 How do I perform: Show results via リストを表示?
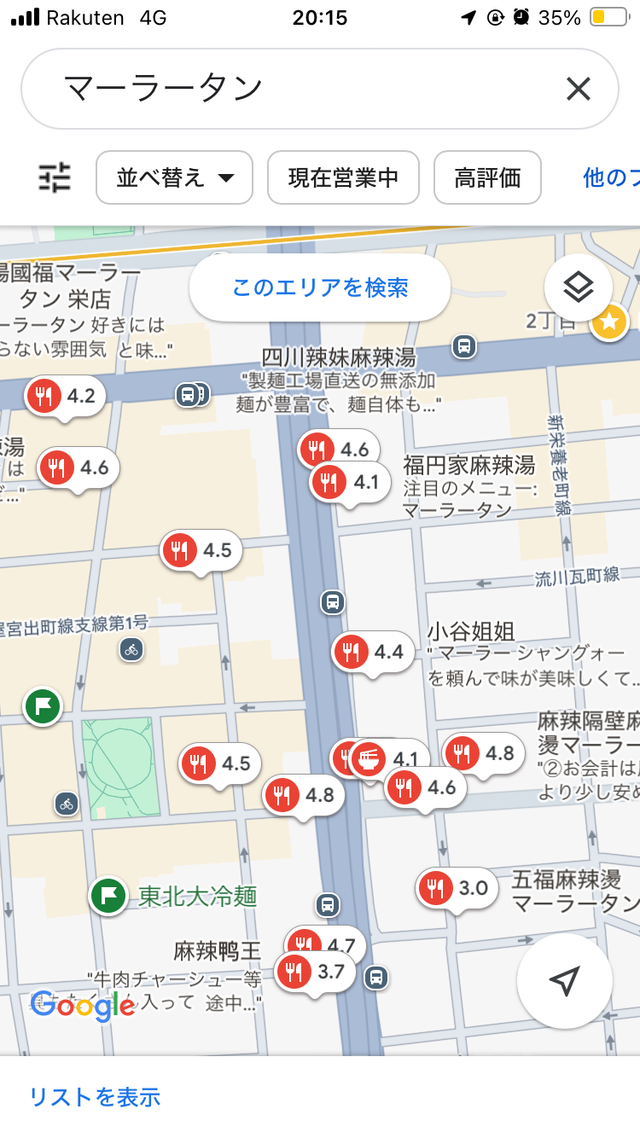coord(95,1096)
